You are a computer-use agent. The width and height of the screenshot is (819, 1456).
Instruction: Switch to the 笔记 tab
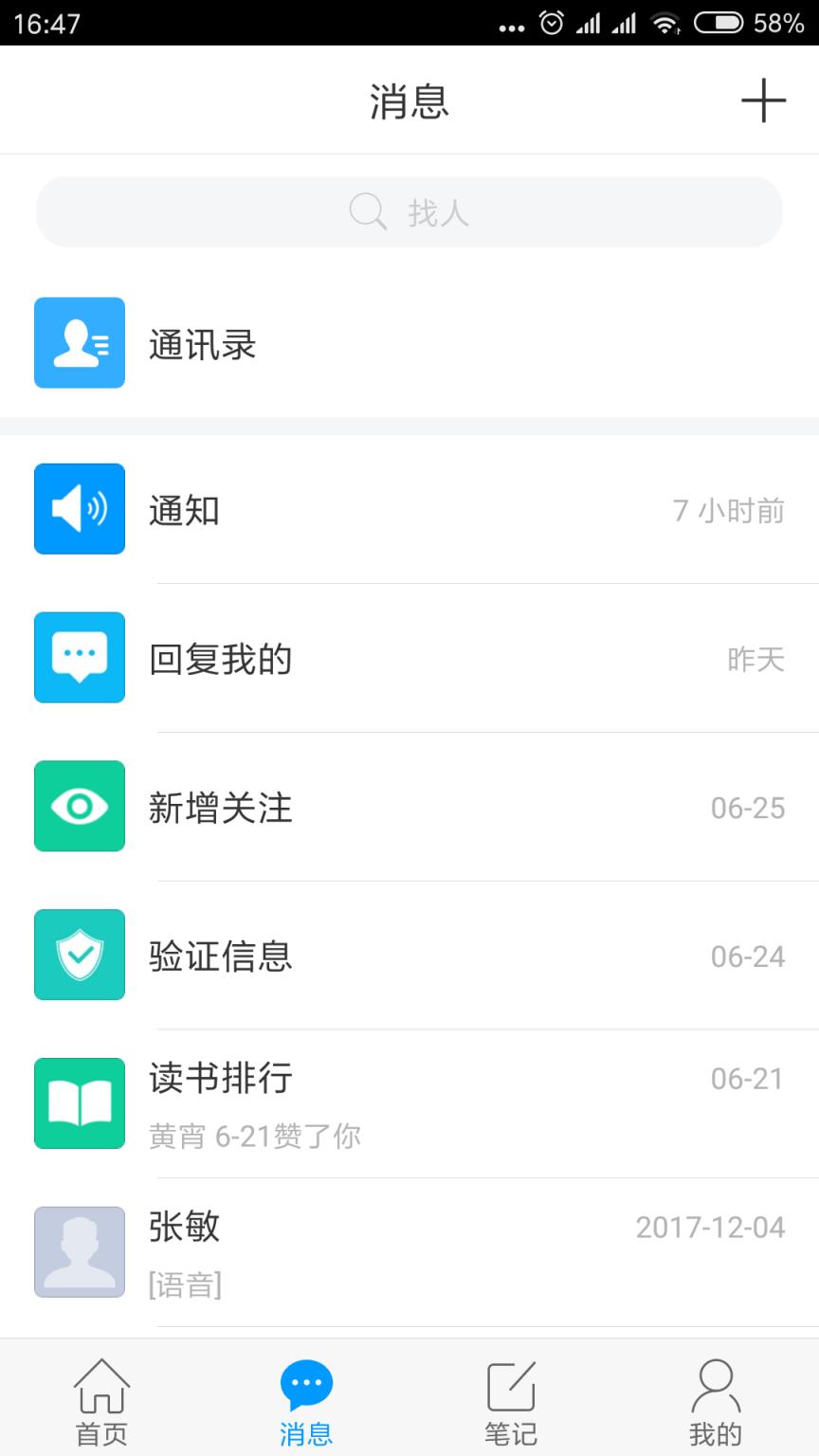(511, 1398)
